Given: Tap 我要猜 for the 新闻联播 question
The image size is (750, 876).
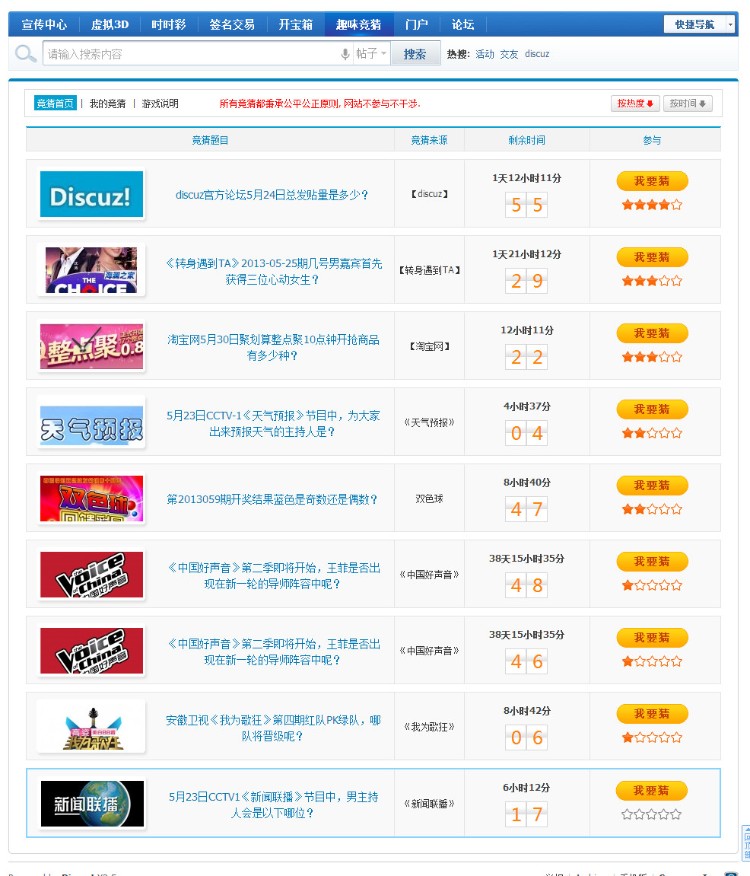Looking at the screenshot, I should [x=652, y=790].
